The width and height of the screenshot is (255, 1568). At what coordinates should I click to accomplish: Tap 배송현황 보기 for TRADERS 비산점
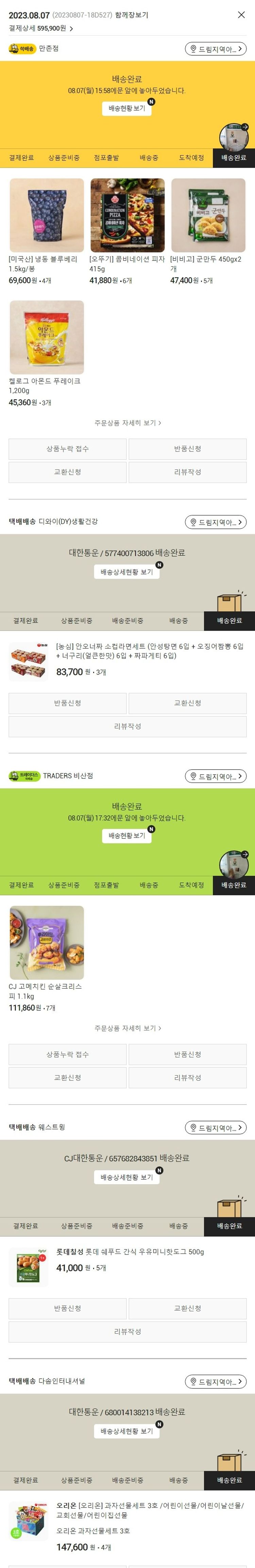127,835
